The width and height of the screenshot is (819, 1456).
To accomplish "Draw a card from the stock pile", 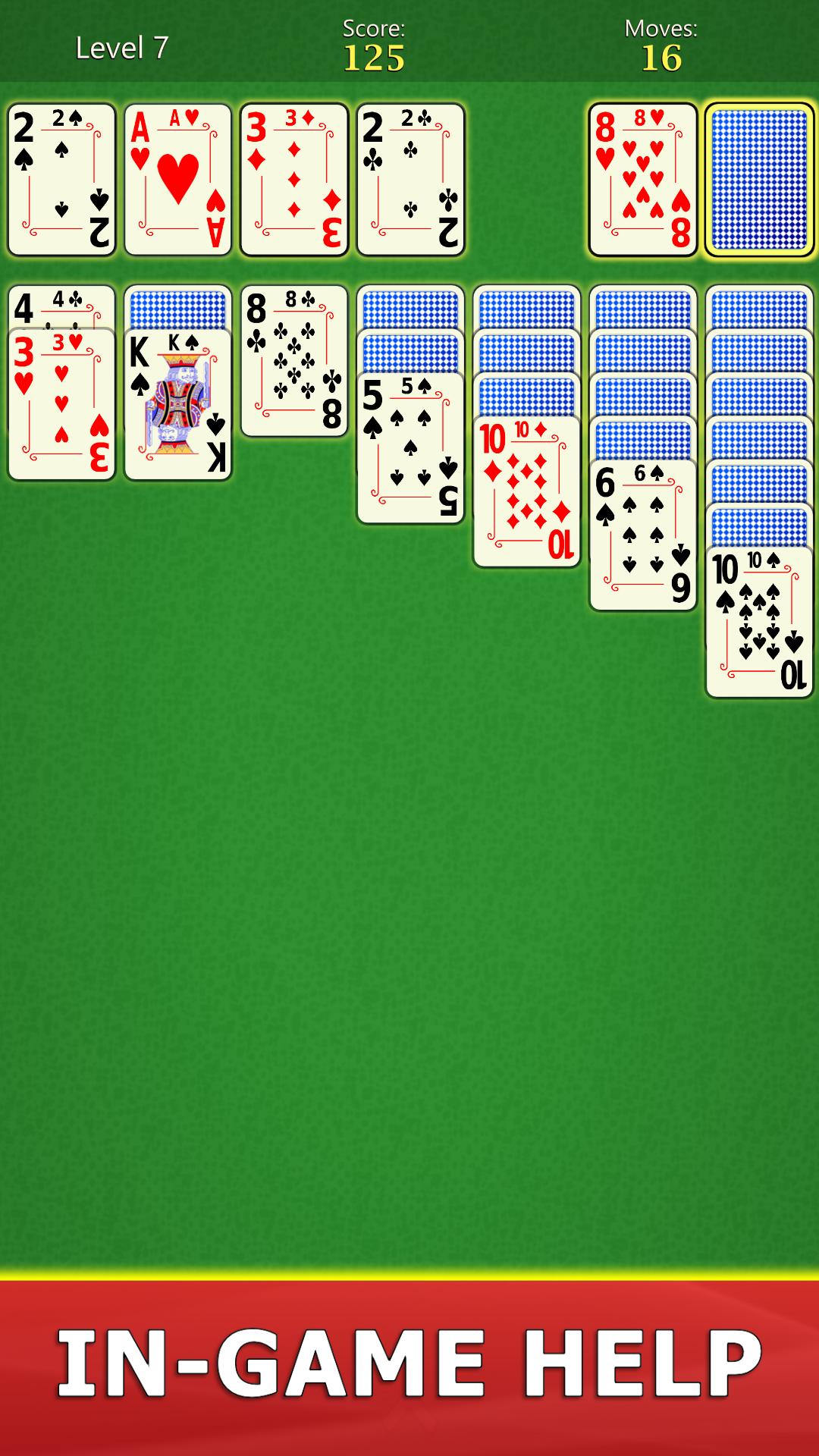I will pos(759,180).
